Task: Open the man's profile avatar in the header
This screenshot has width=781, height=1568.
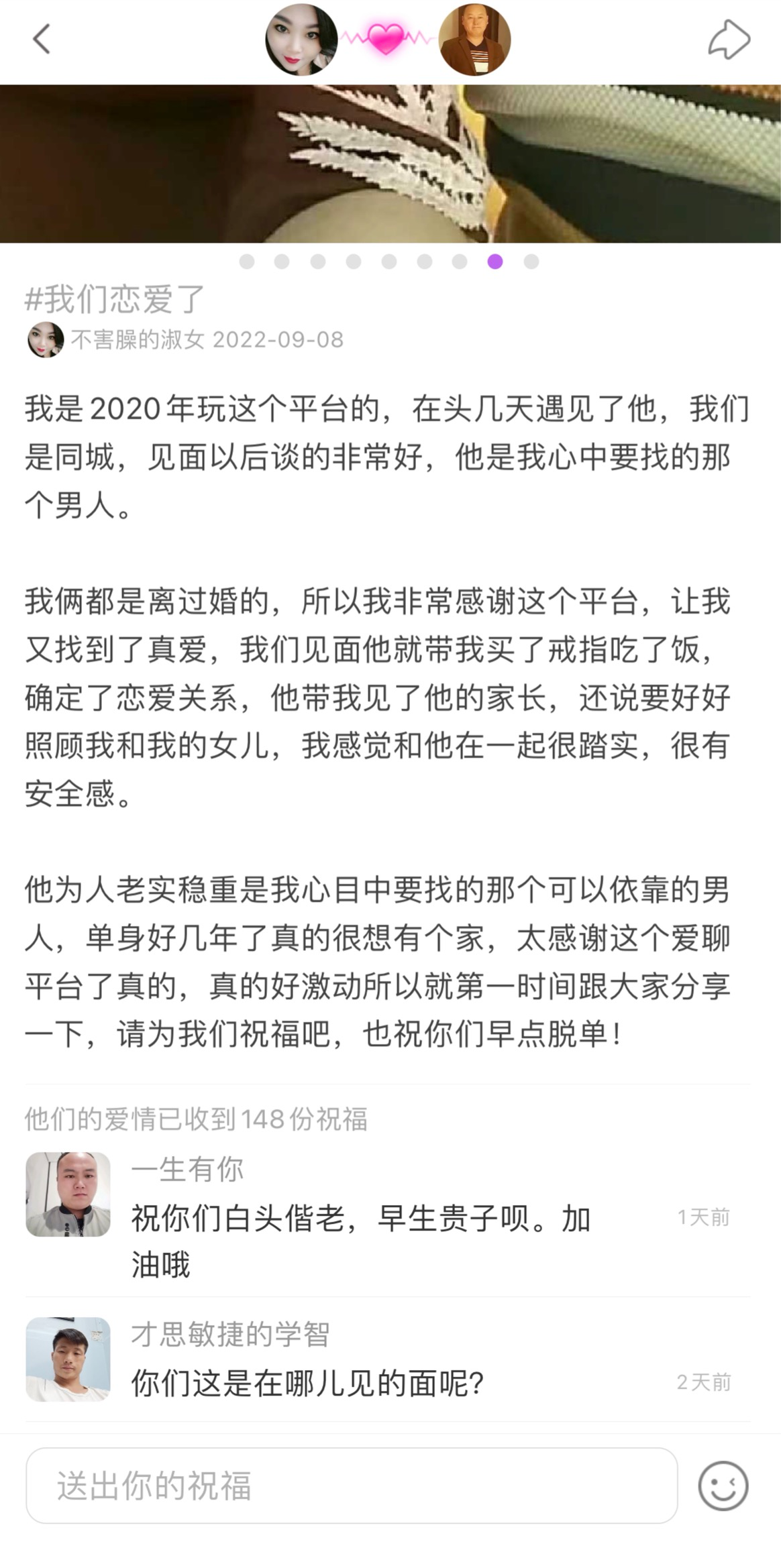Action: pos(474,40)
